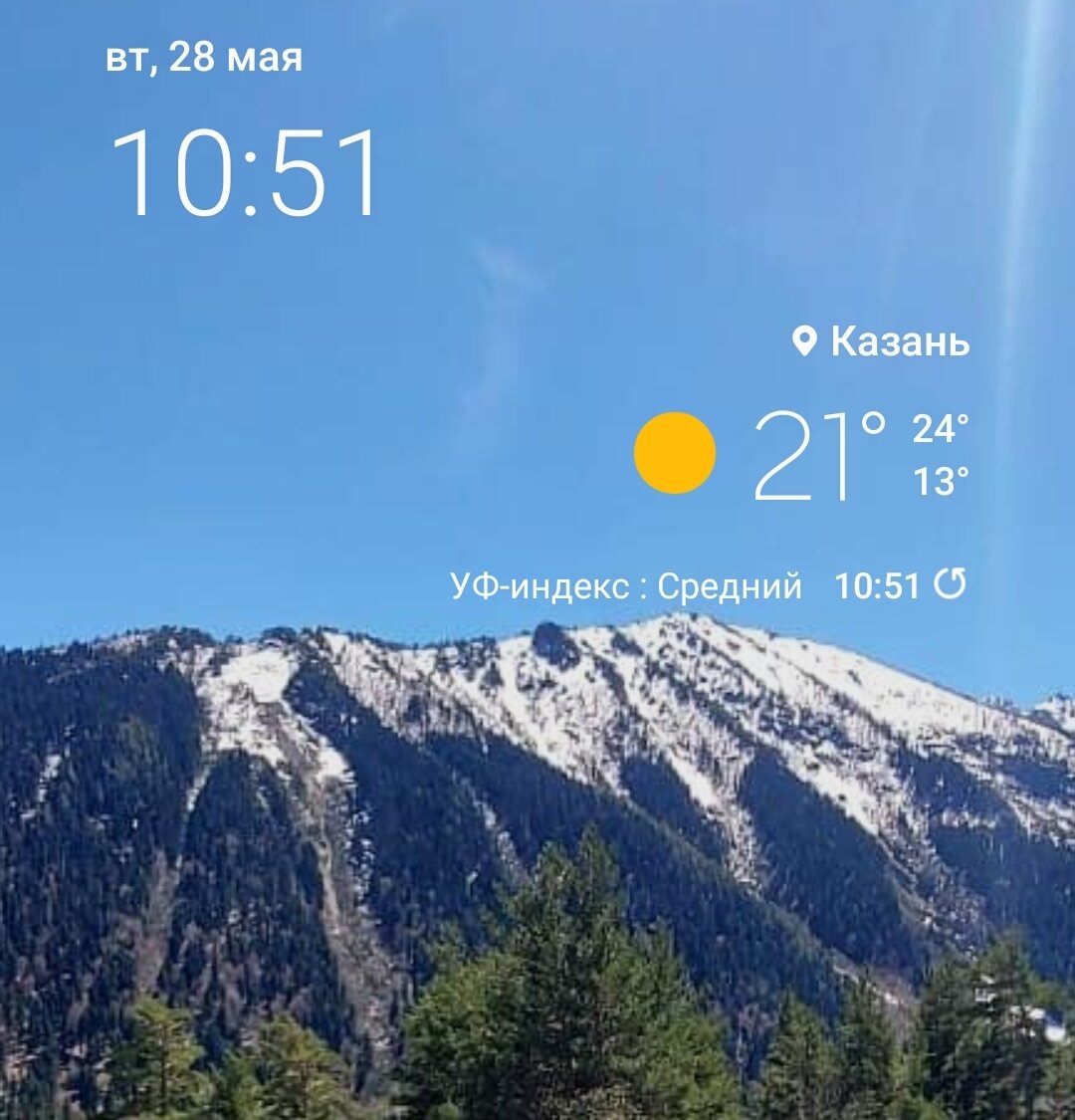Open the clock from the 10:51 time
The width and height of the screenshot is (1075, 1120).
click(x=245, y=173)
